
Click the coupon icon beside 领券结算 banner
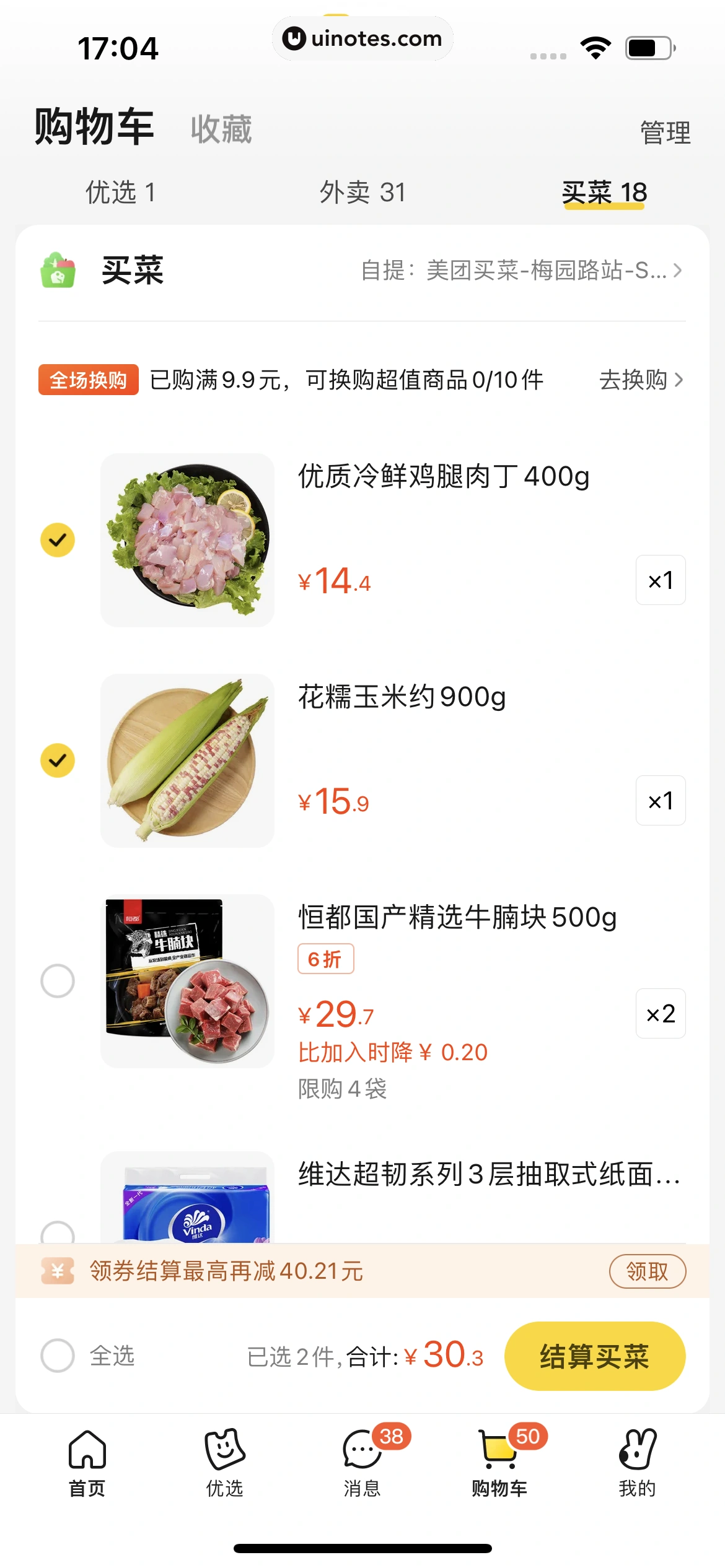[x=57, y=1271]
